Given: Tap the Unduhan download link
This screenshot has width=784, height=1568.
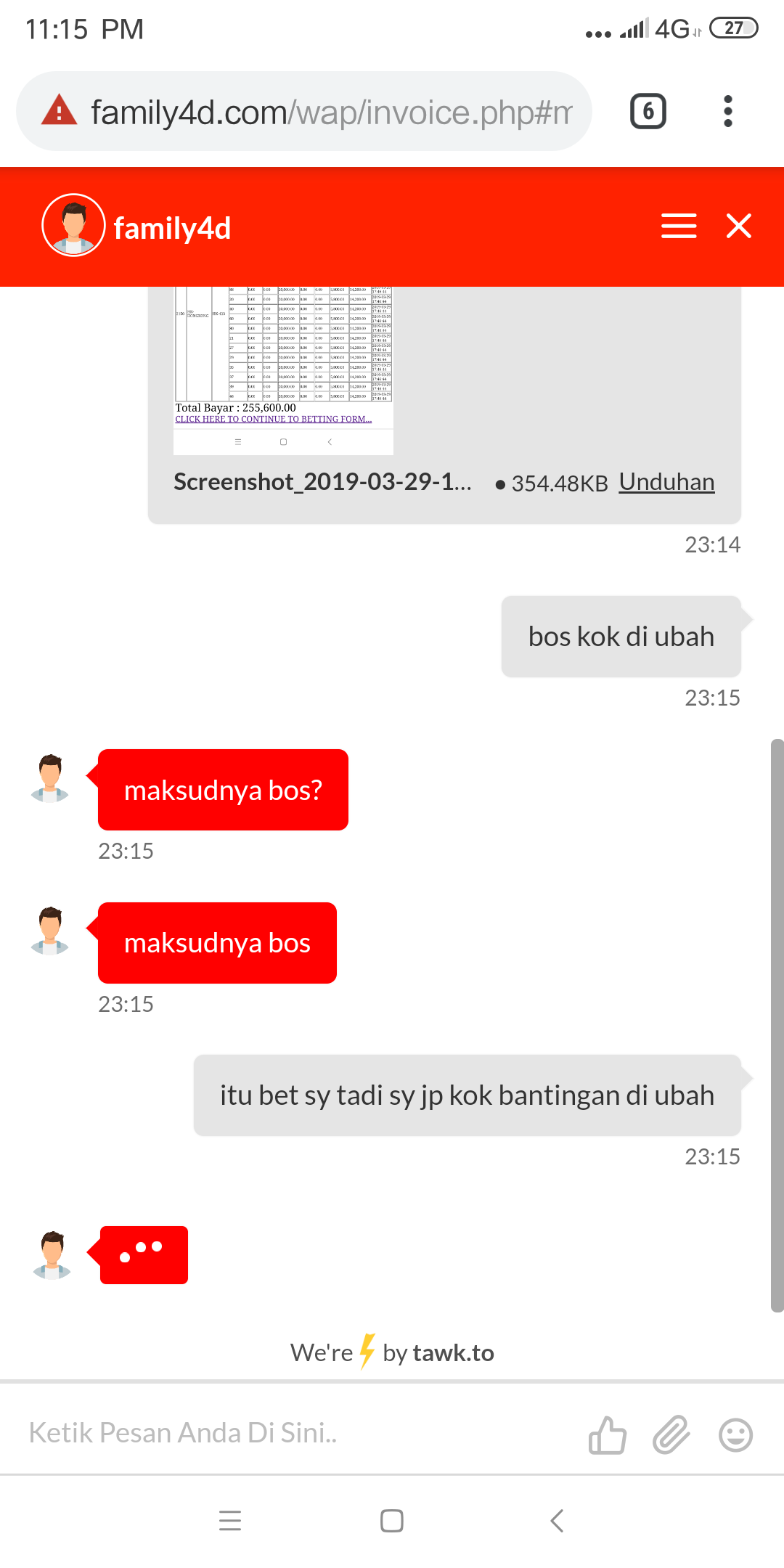Looking at the screenshot, I should (x=666, y=482).
